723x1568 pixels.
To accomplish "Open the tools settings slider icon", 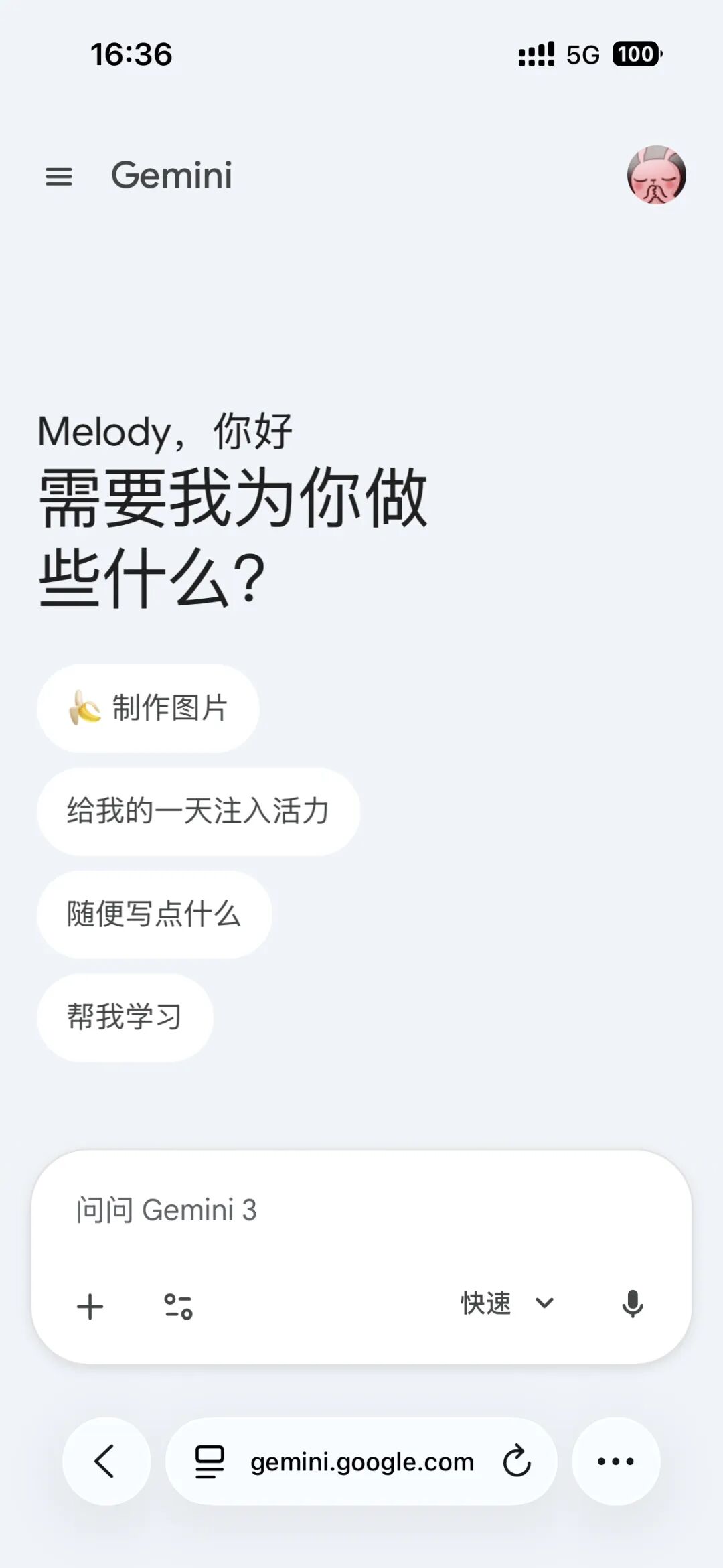I will tap(178, 1306).
